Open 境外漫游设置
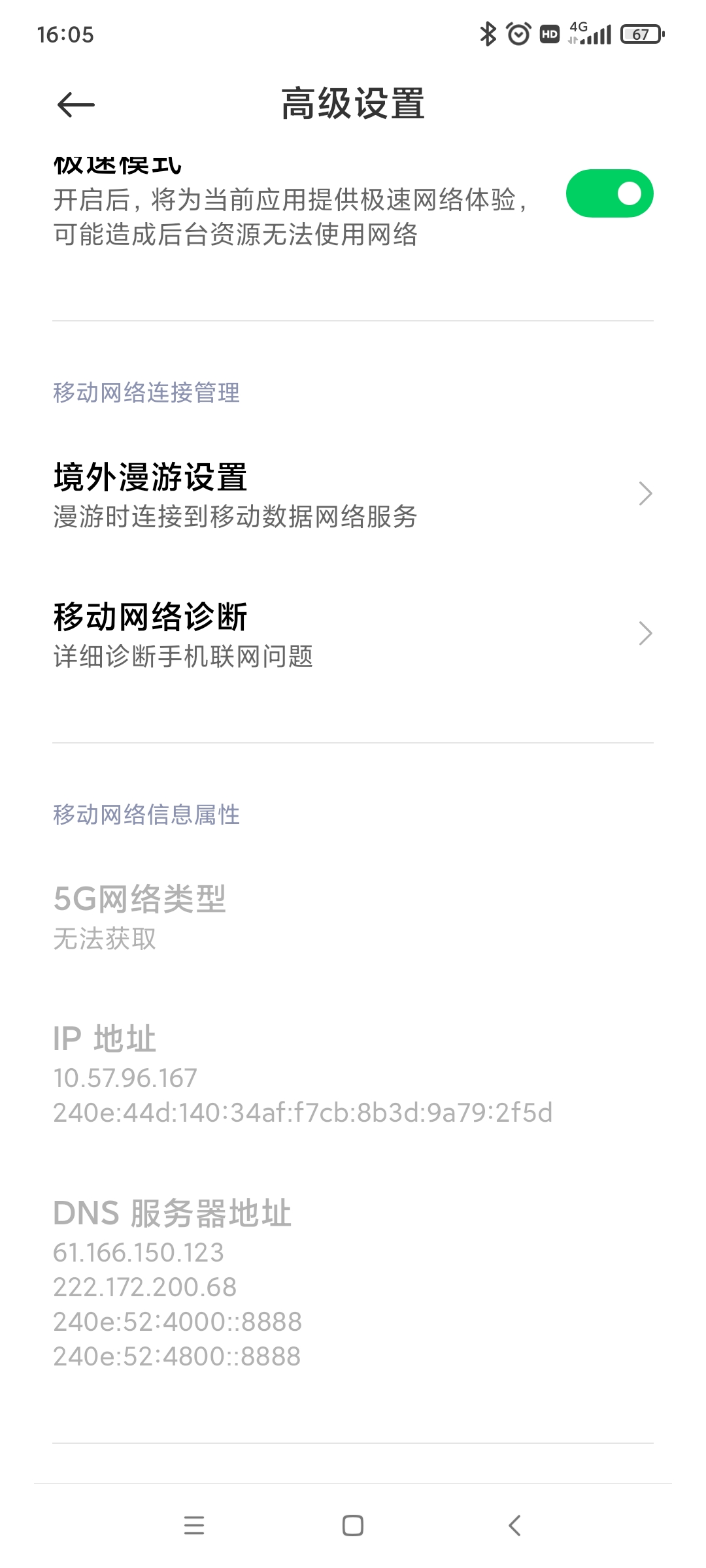 click(x=353, y=495)
